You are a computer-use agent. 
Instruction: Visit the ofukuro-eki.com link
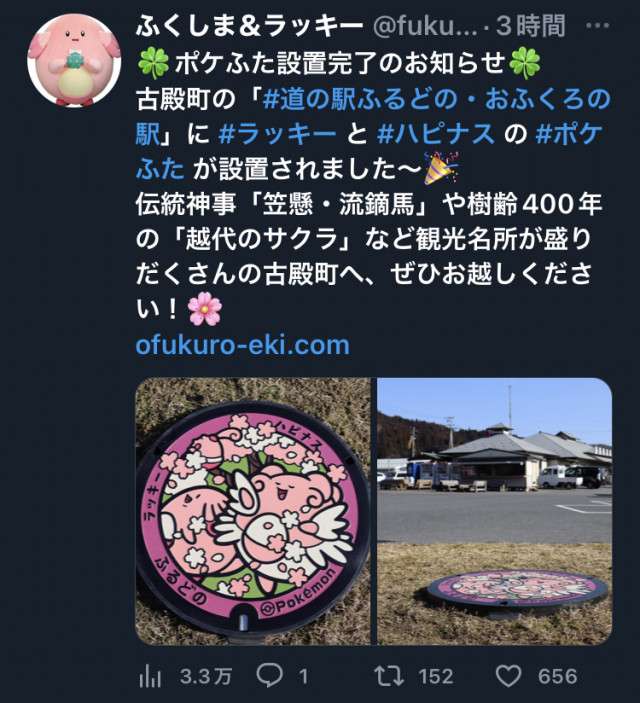tap(242, 346)
